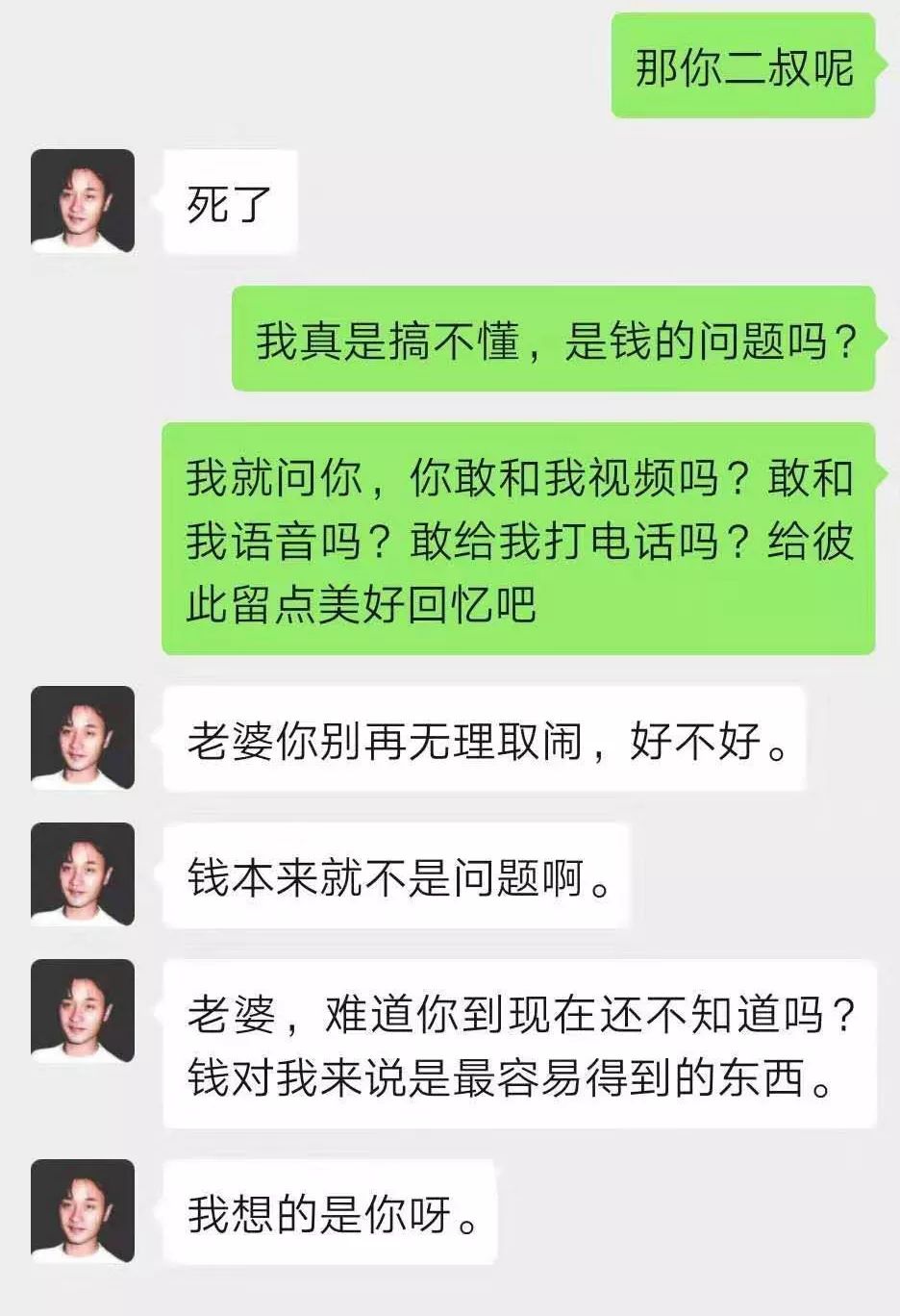The image size is (900, 1316).
Task: Open the contact avatar beside the 死了 message
Action: tap(83, 201)
